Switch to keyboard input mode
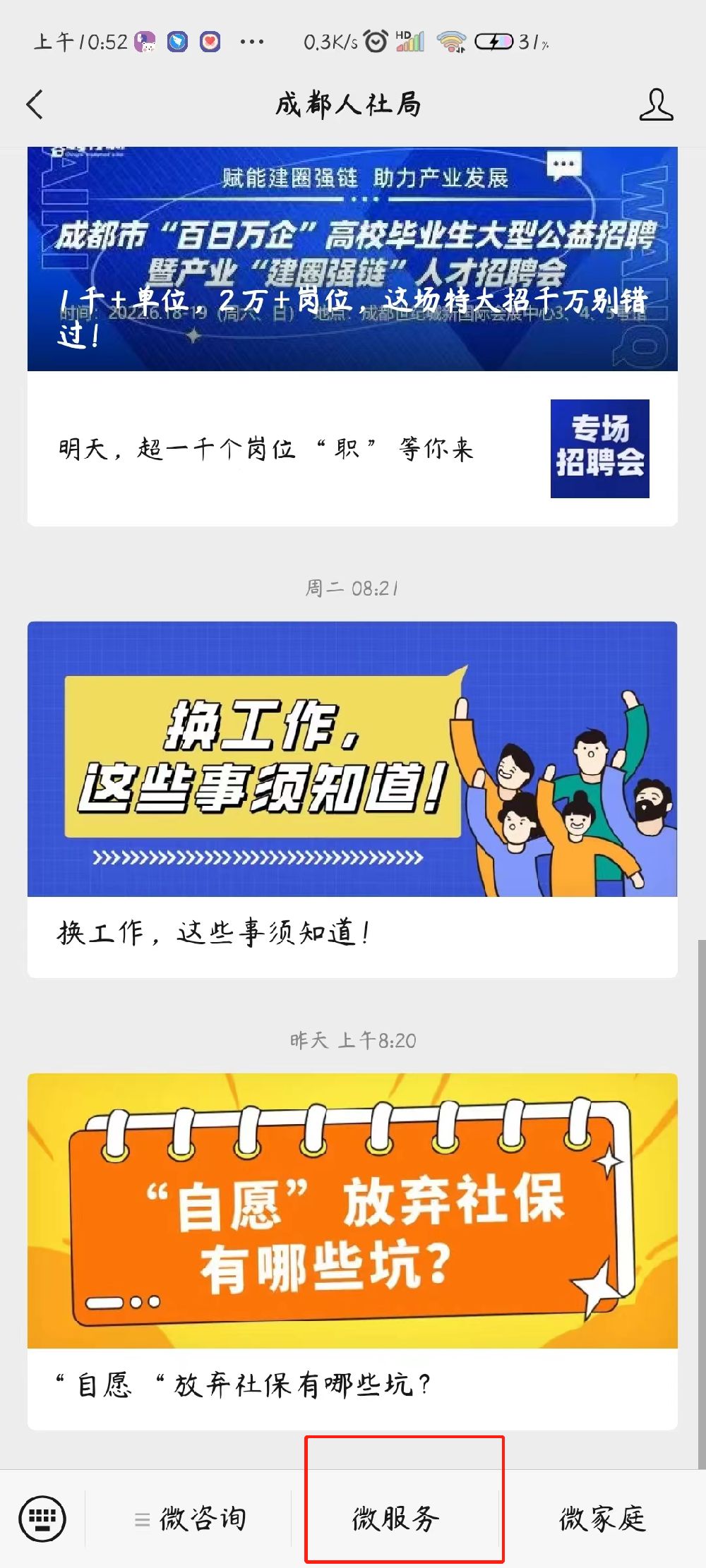 [42, 1518]
